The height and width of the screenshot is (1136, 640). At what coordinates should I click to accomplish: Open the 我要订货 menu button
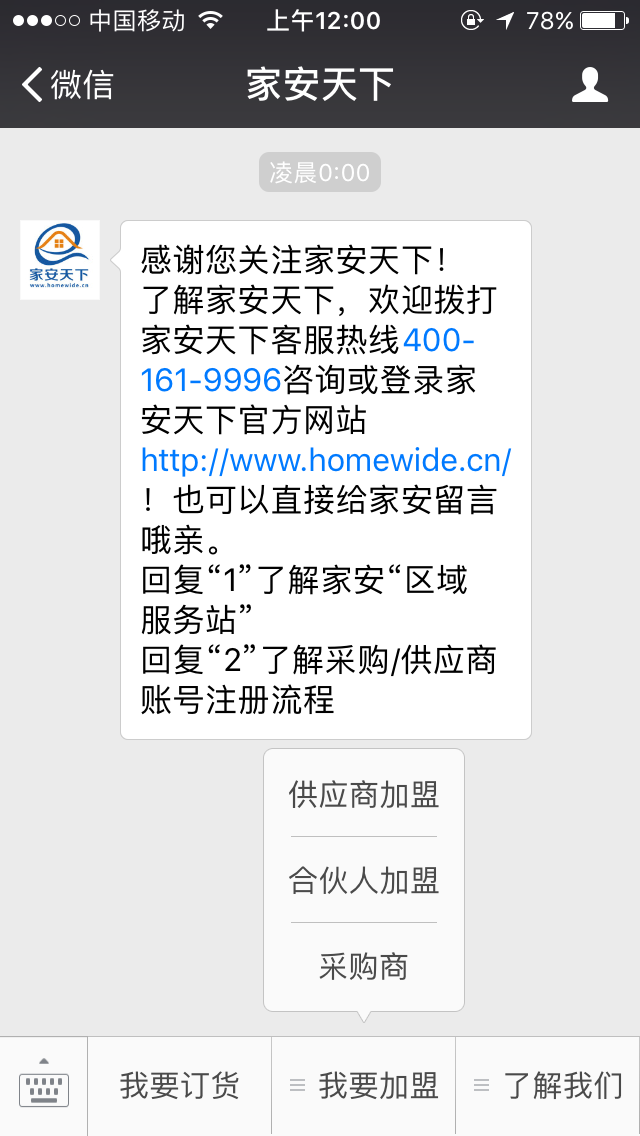click(179, 1086)
